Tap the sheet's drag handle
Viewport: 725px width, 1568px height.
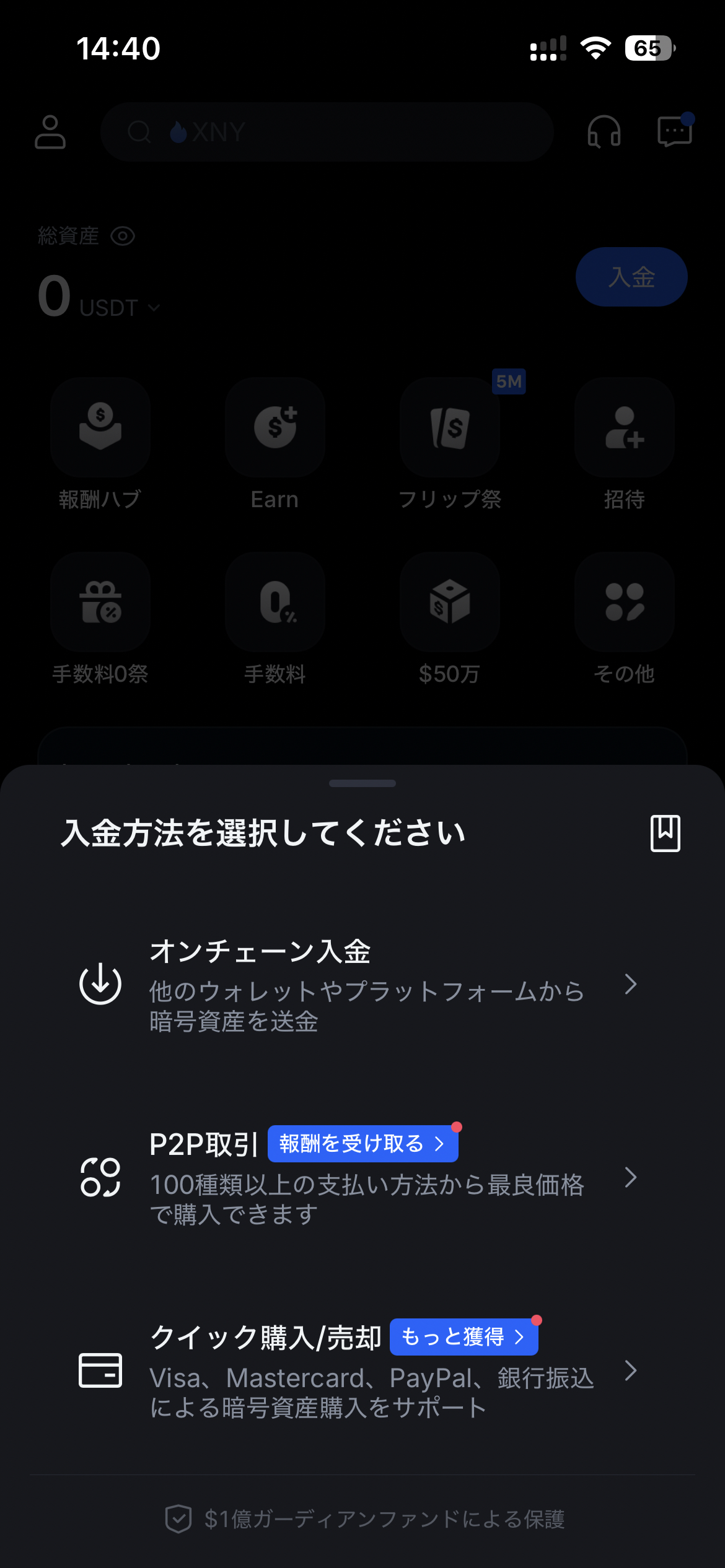click(362, 783)
